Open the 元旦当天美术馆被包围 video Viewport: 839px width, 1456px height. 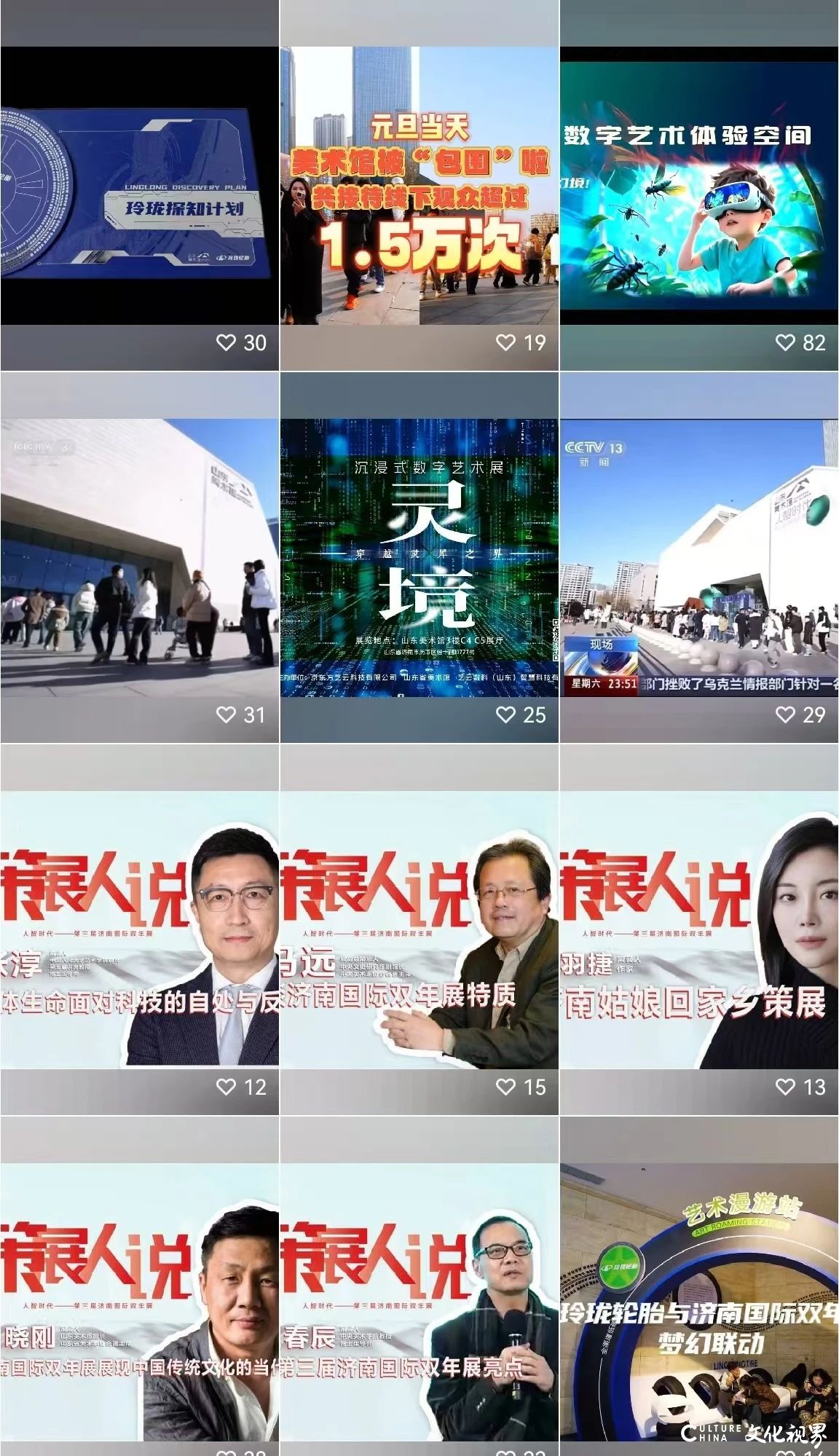[419, 186]
